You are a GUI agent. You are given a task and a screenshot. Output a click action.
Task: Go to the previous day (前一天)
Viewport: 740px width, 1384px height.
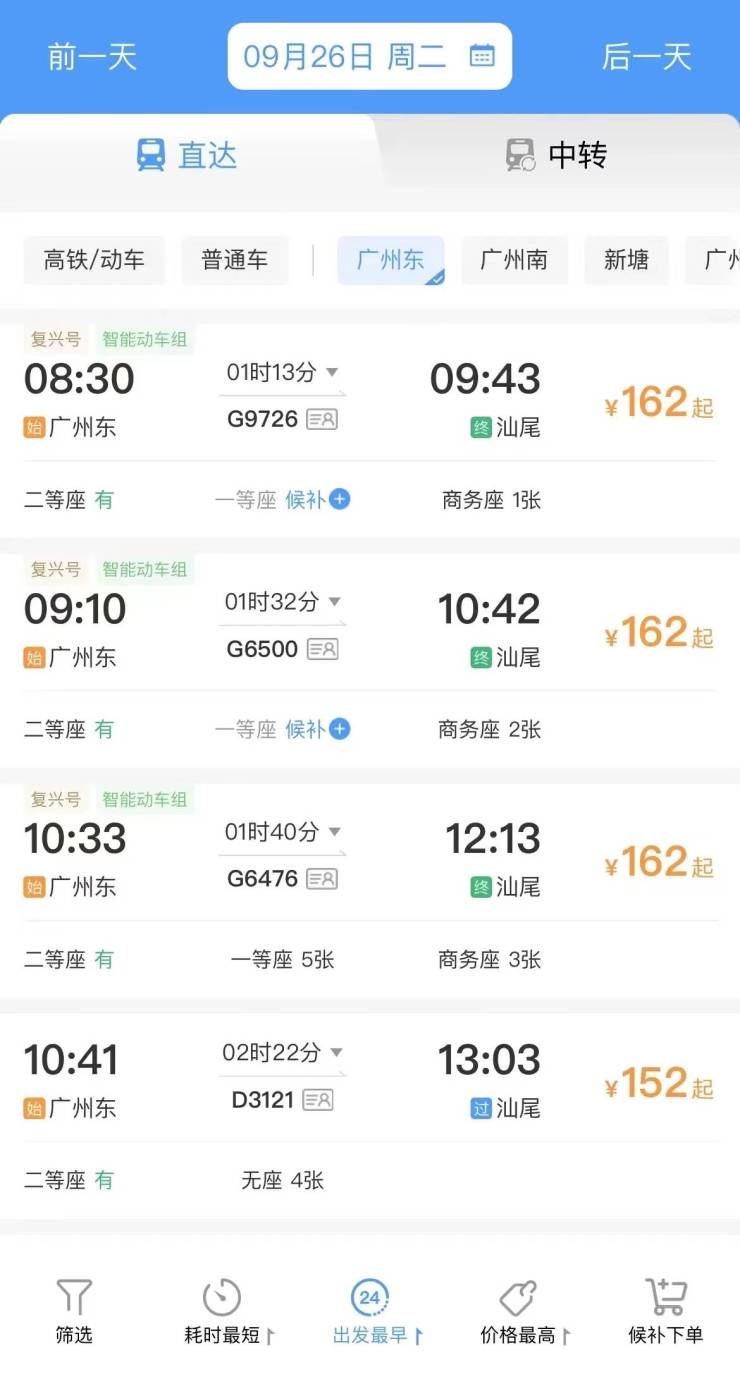coord(92,57)
